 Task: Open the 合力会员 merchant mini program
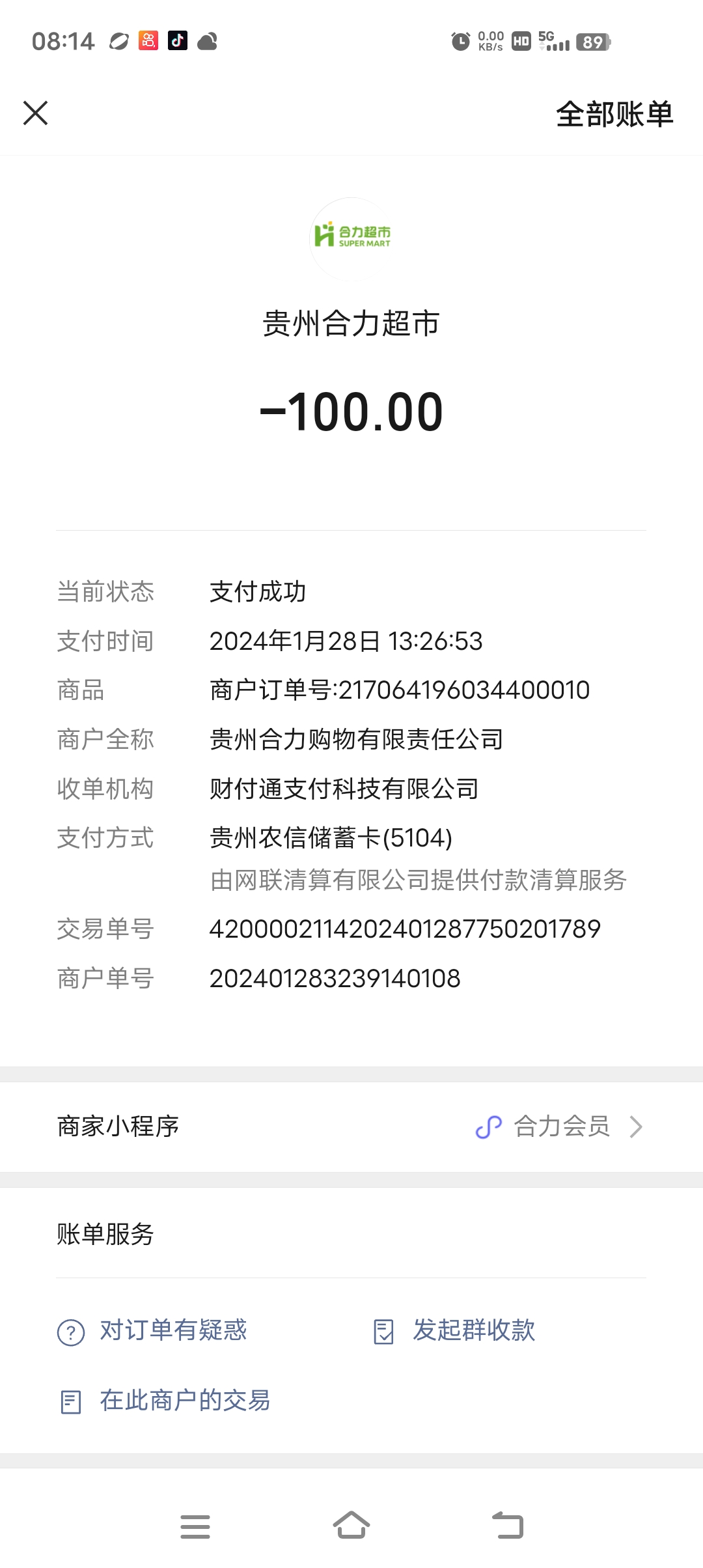[x=560, y=1127]
